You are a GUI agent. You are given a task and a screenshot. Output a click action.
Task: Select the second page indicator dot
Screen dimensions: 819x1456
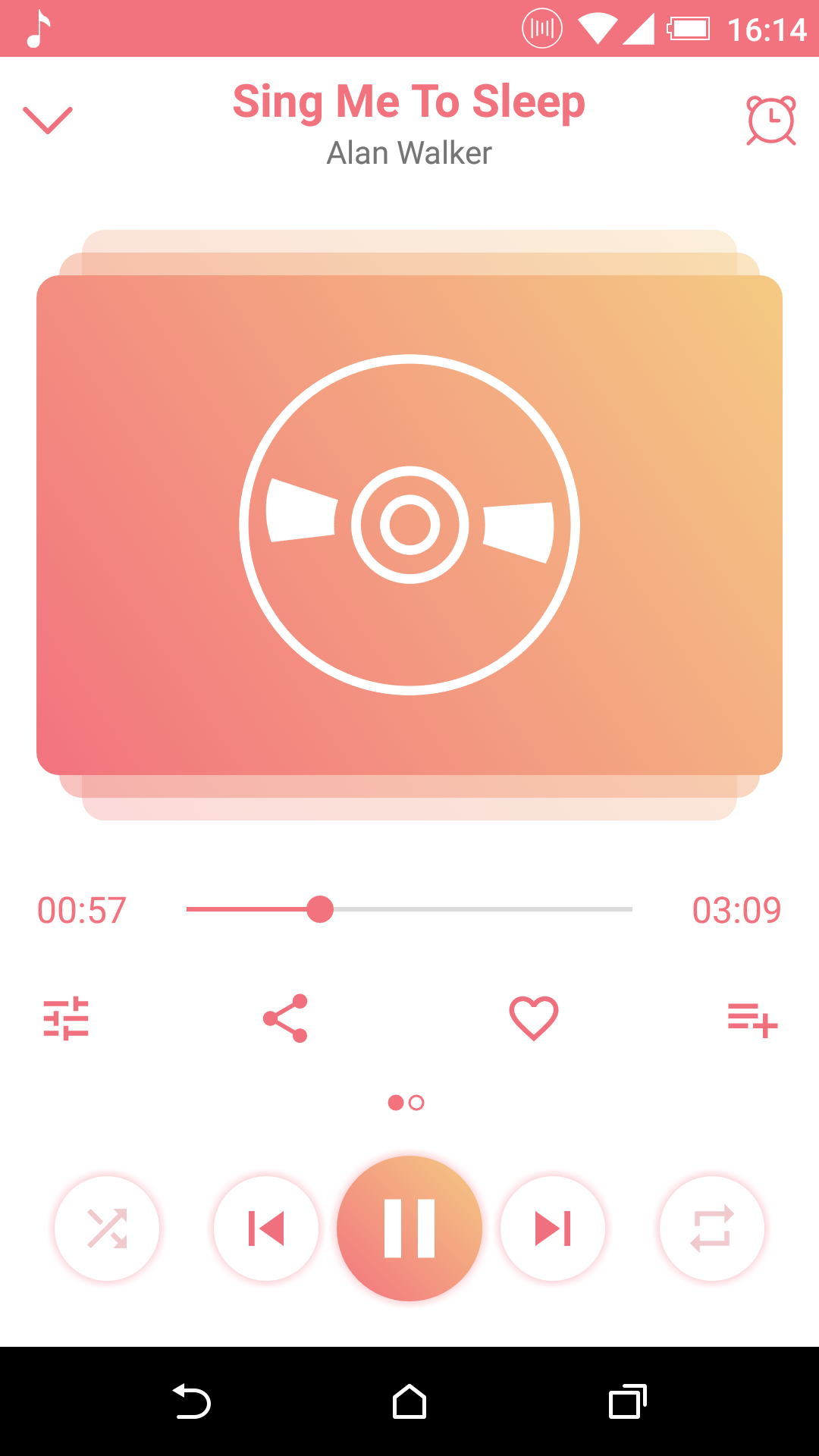click(416, 1103)
